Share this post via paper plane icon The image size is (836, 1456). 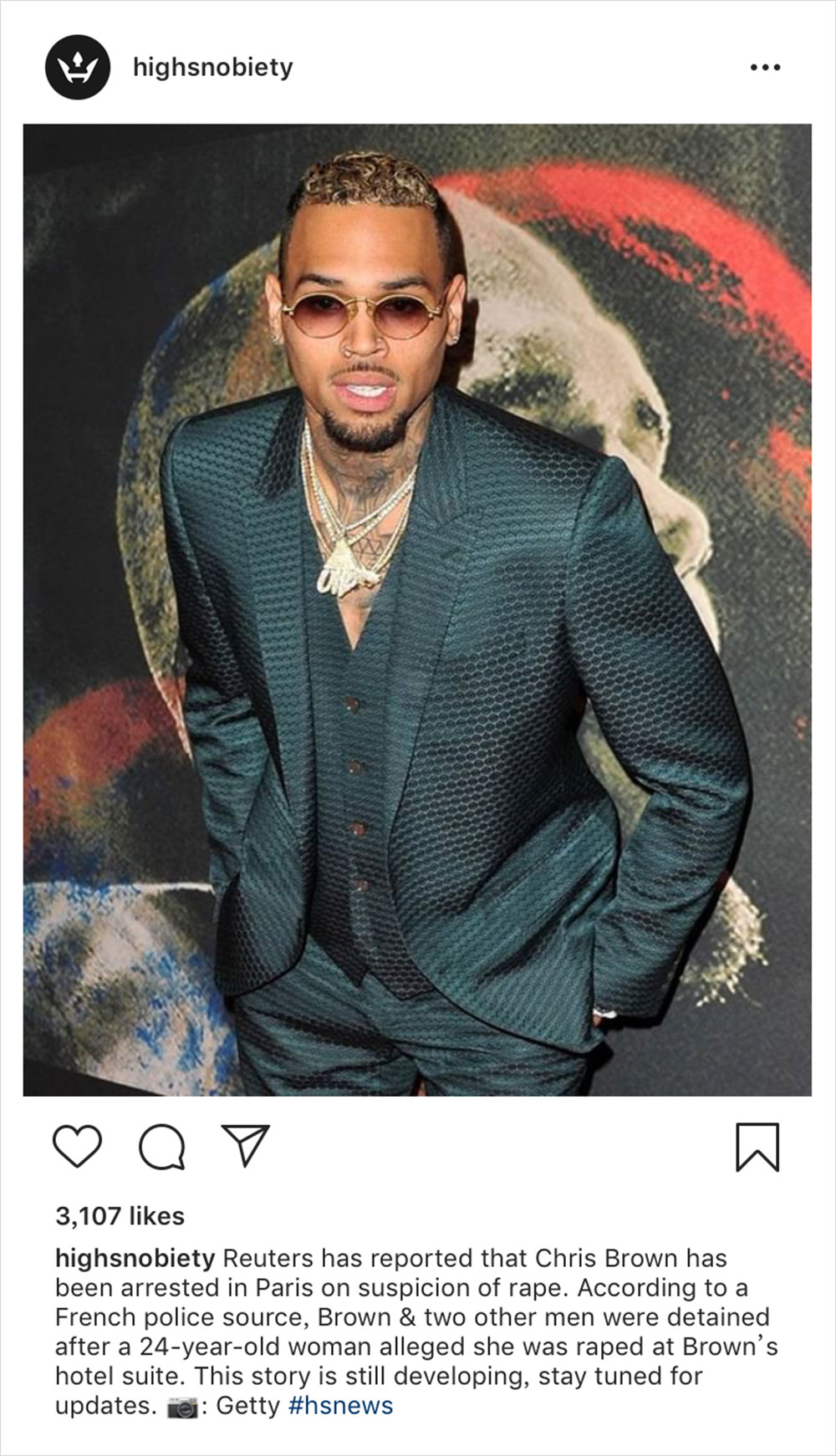245,1145
